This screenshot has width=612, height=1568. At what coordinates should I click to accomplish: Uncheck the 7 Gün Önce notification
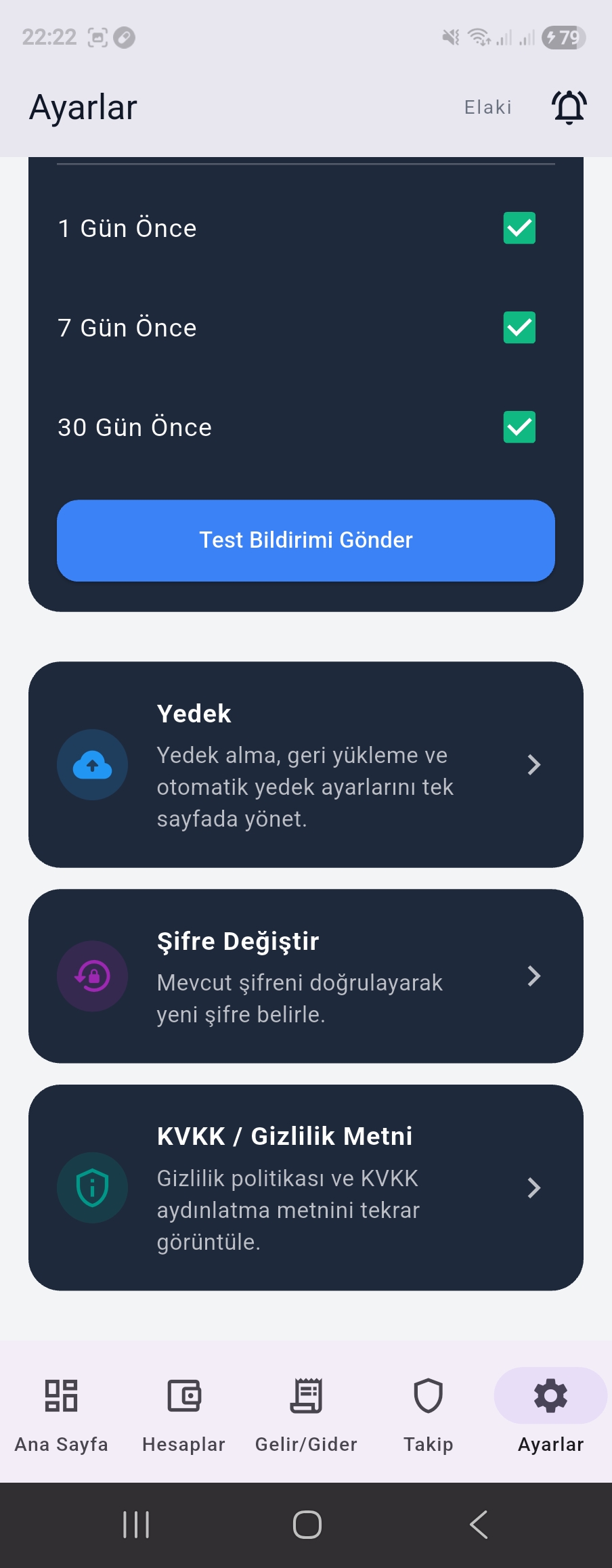tap(519, 328)
